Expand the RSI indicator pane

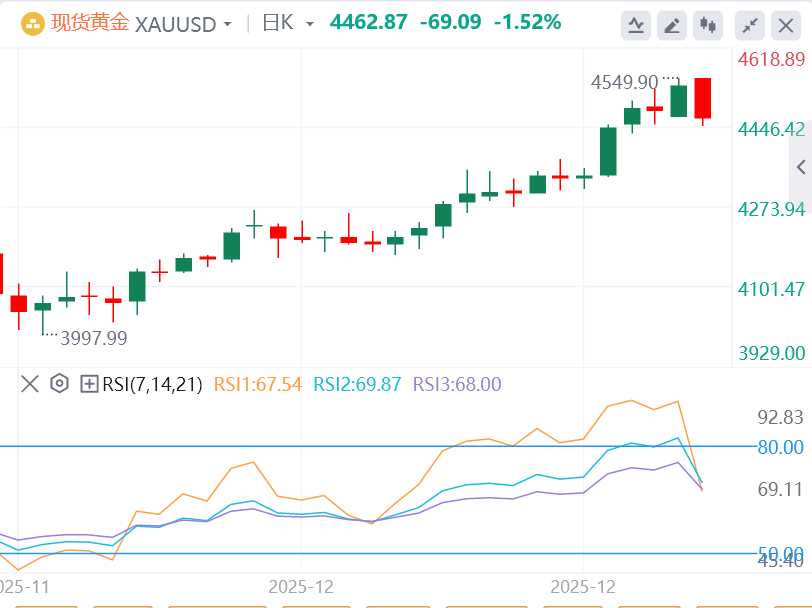point(89,383)
